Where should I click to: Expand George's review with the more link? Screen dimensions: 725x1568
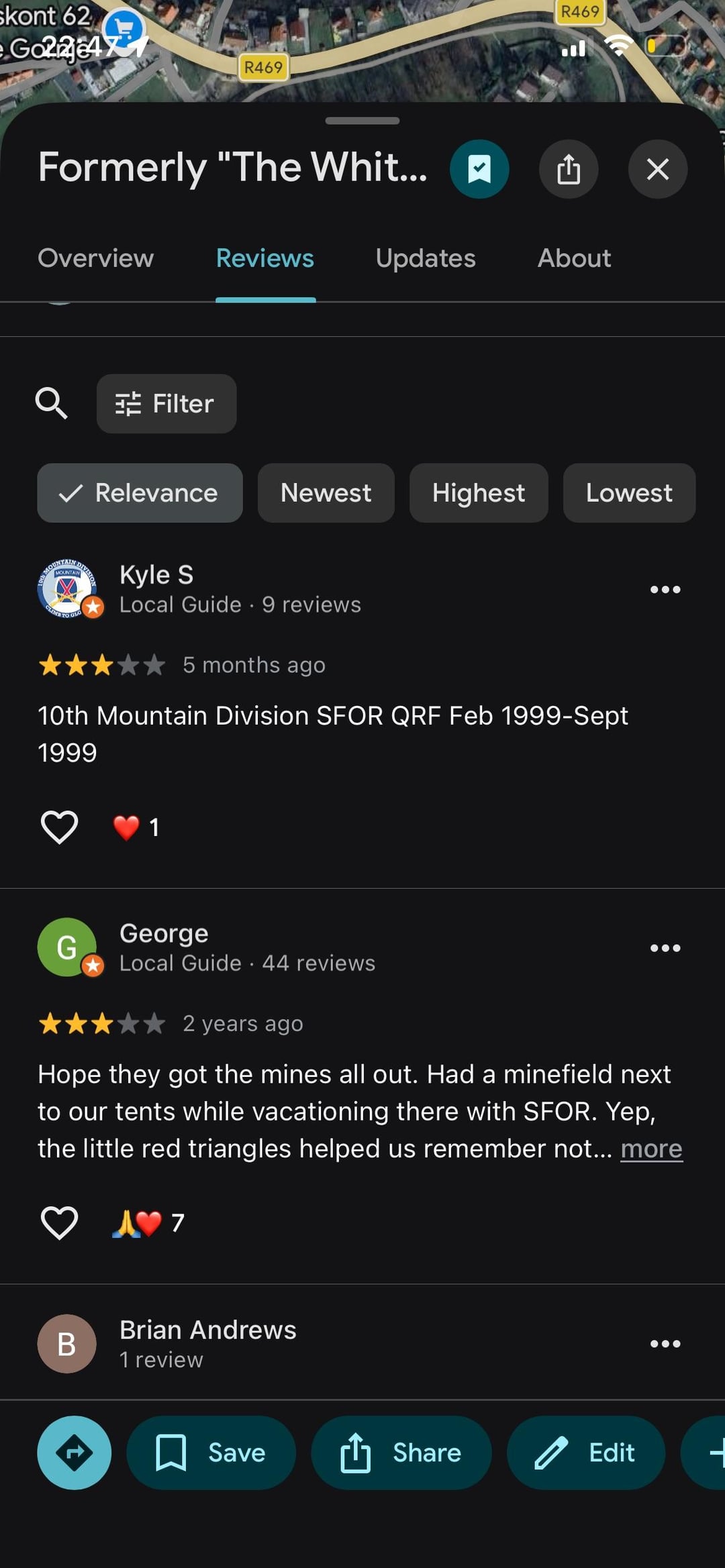tap(651, 1149)
